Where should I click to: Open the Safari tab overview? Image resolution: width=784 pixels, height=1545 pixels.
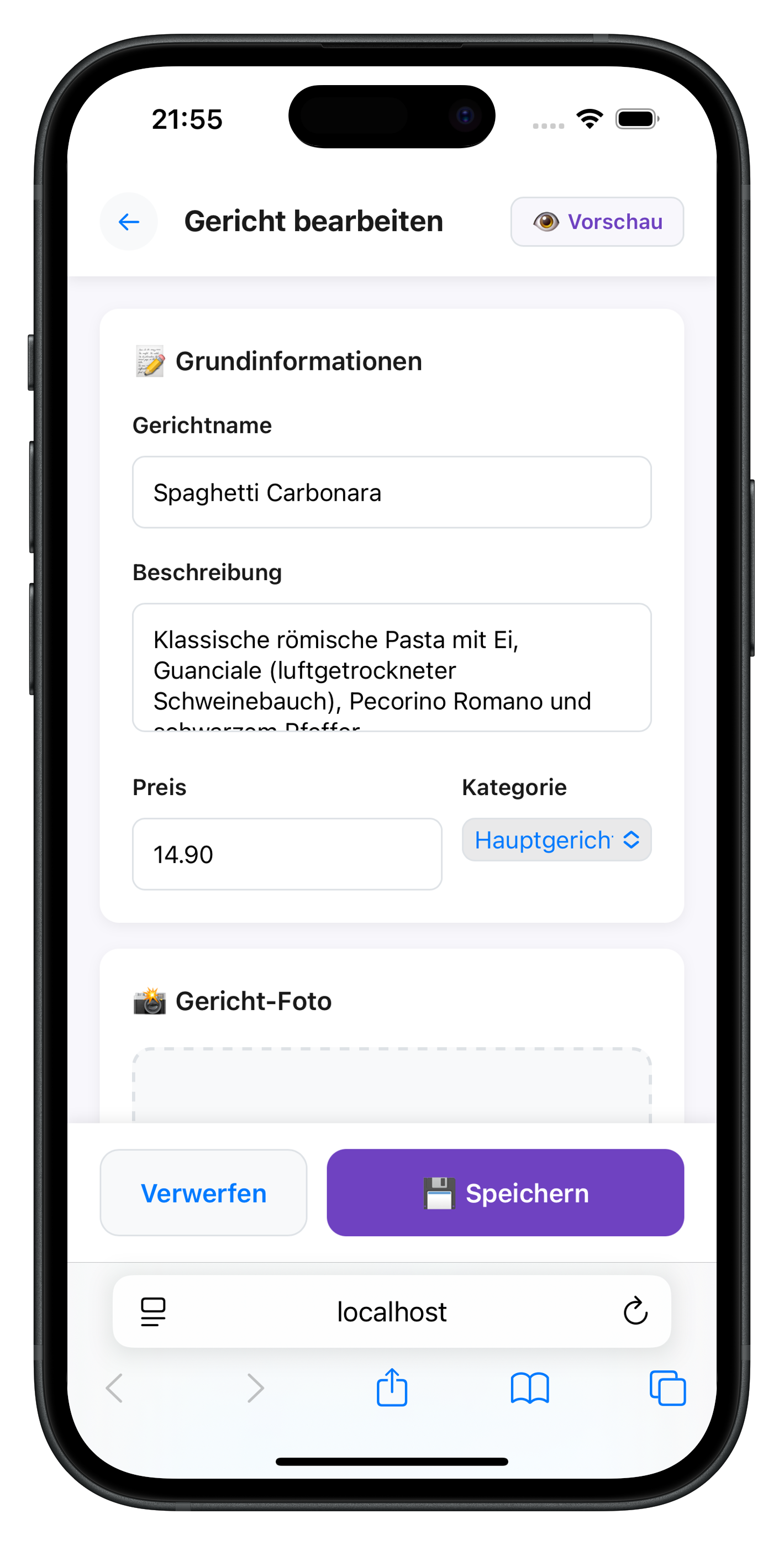point(666,1388)
